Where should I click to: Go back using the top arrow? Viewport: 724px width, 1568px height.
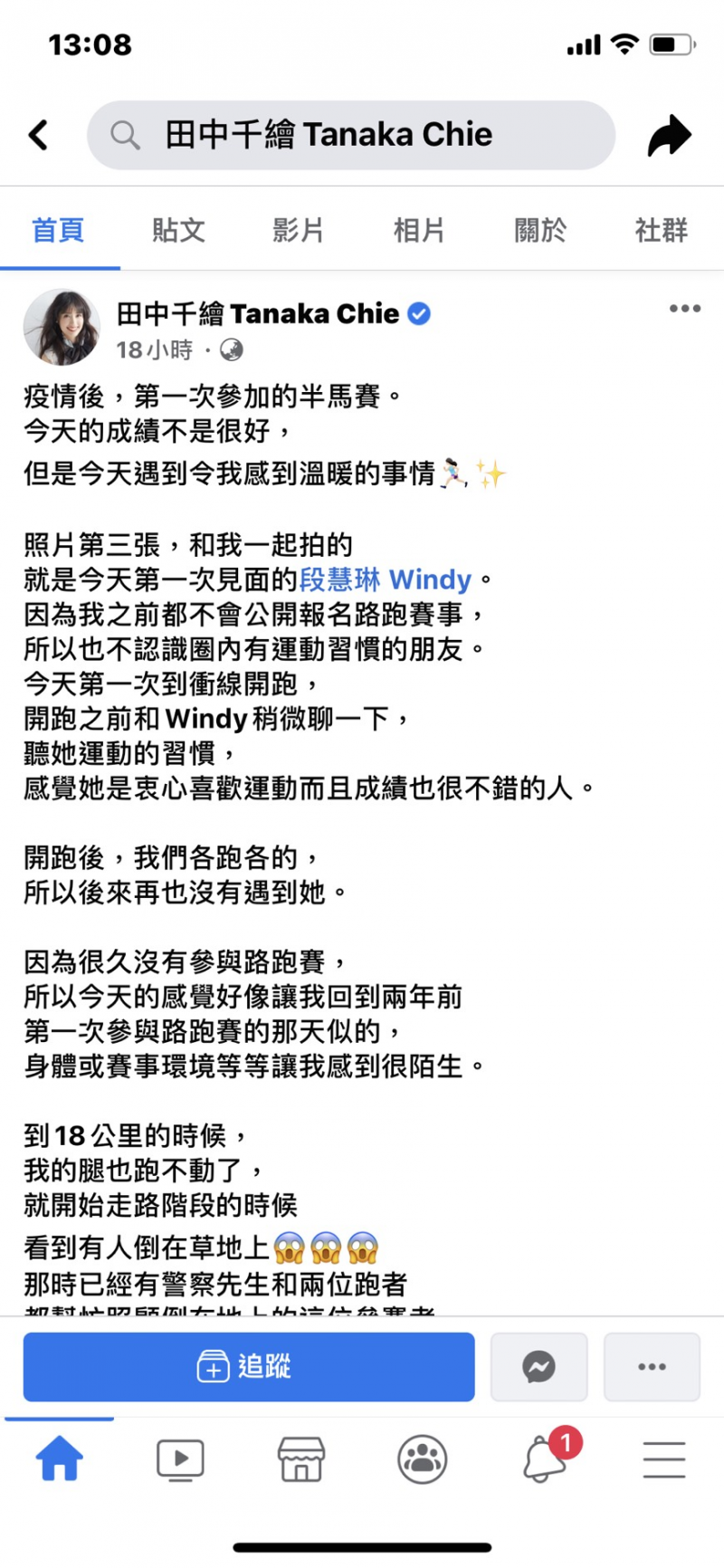(38, 136)
